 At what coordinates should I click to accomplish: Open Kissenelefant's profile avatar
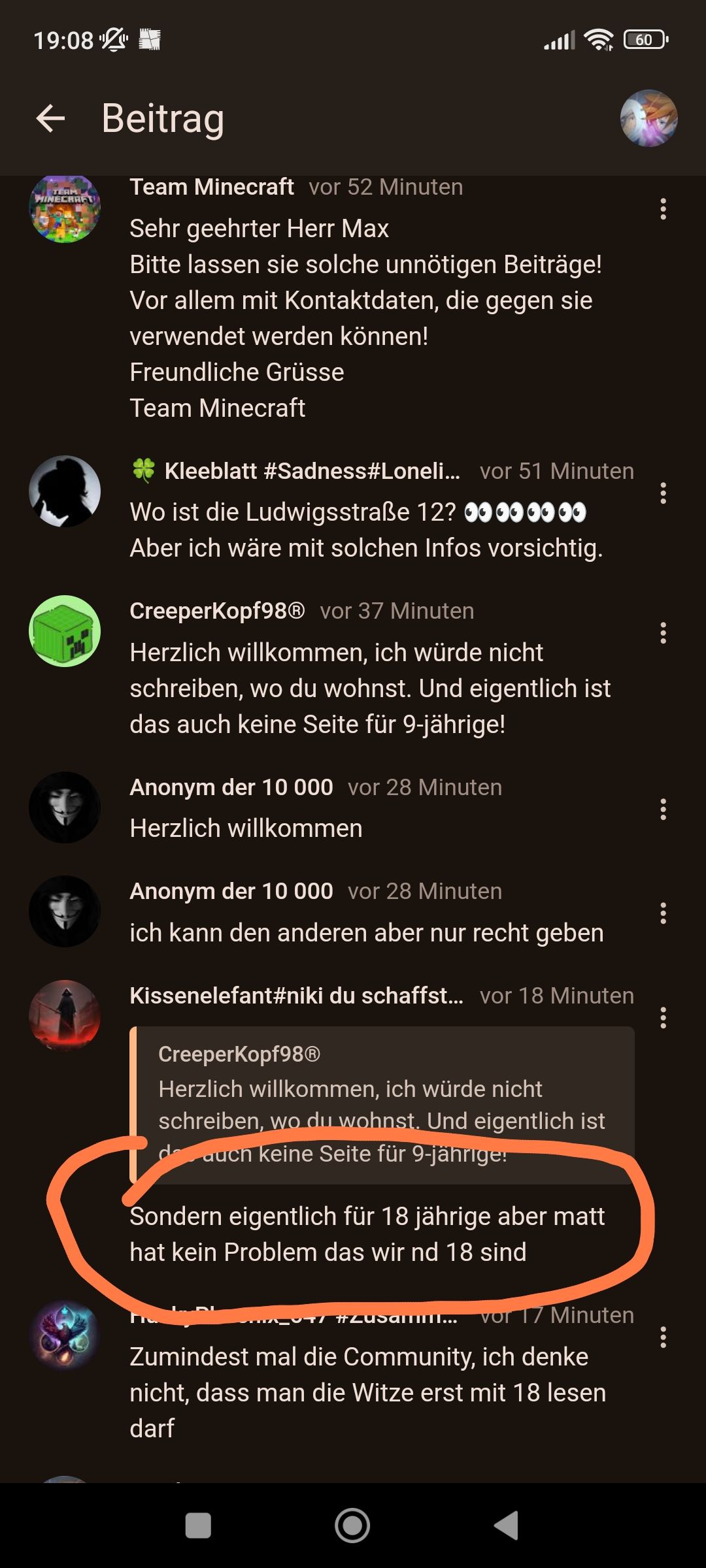65,1015
